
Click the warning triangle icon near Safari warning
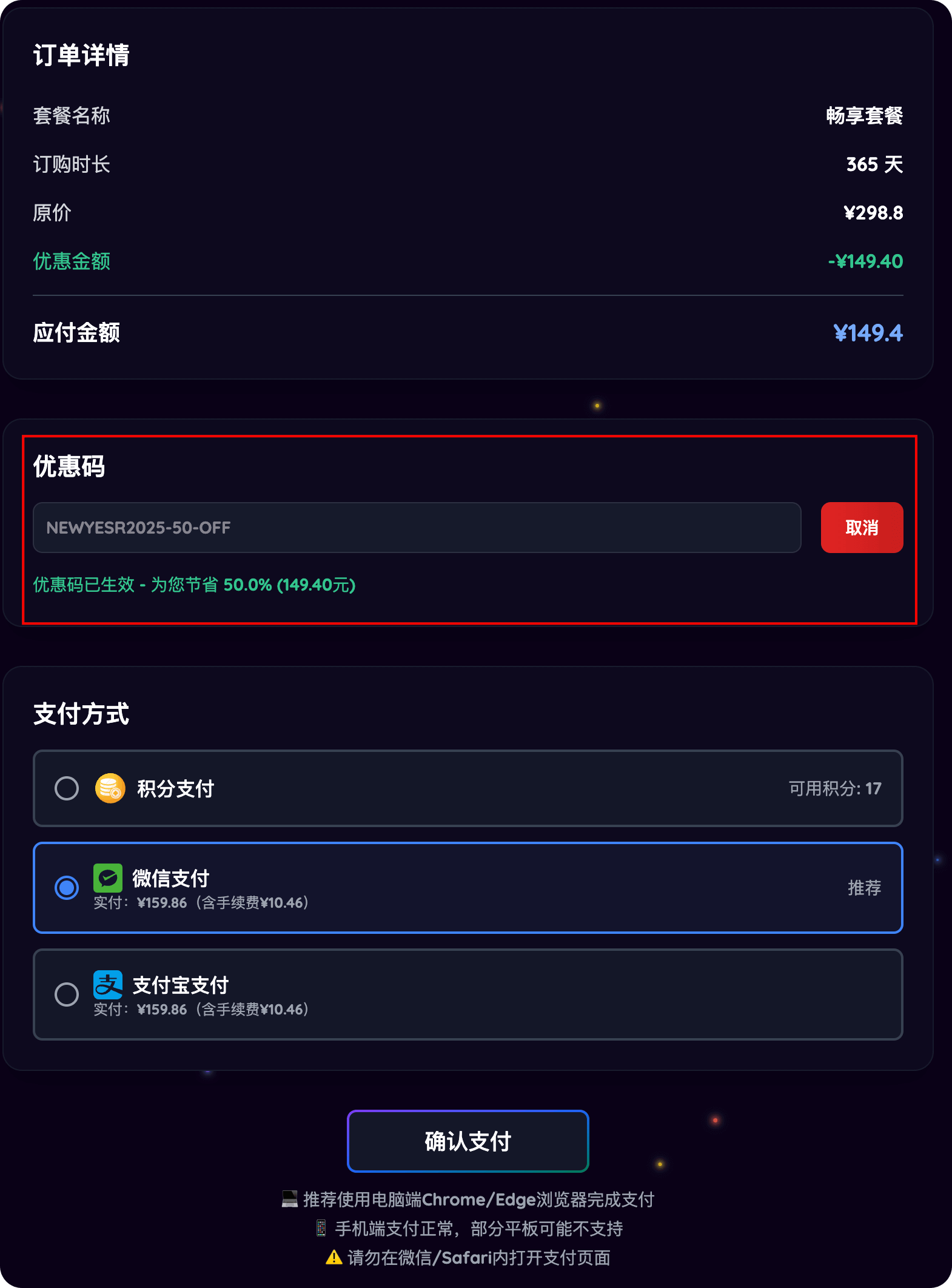(x=332, y=1257)
